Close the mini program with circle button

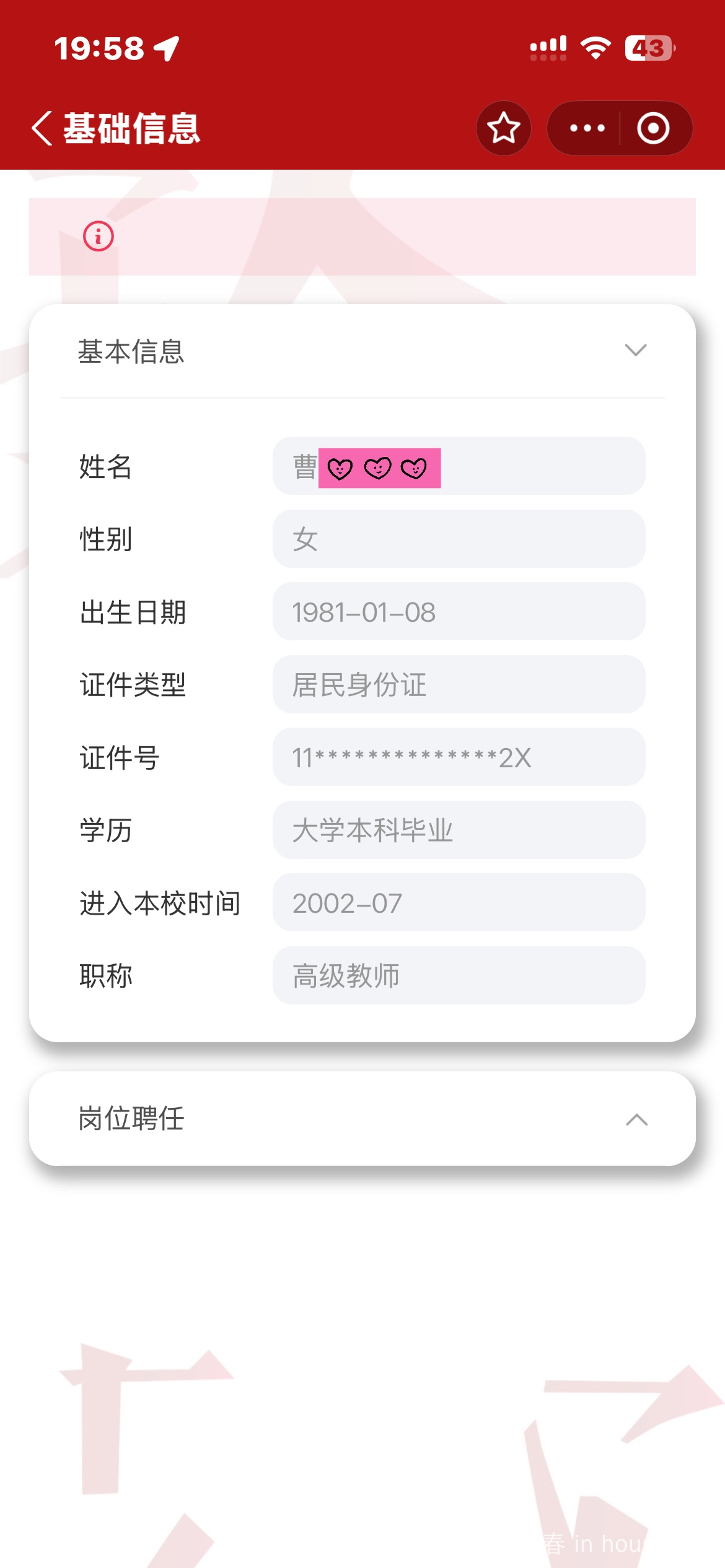click(x=654, y=128)
